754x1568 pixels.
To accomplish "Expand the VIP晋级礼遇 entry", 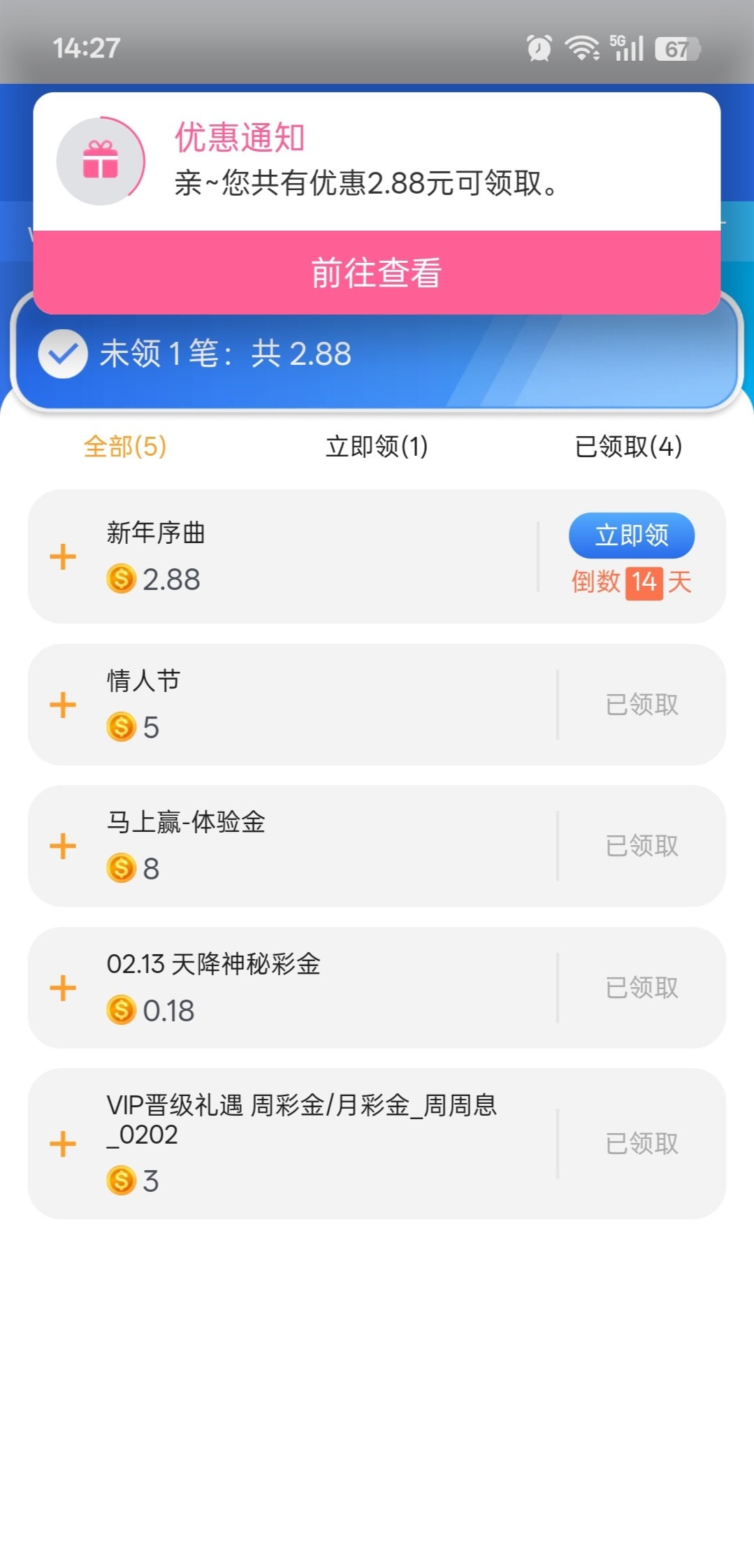I will tap(63, 1144).
